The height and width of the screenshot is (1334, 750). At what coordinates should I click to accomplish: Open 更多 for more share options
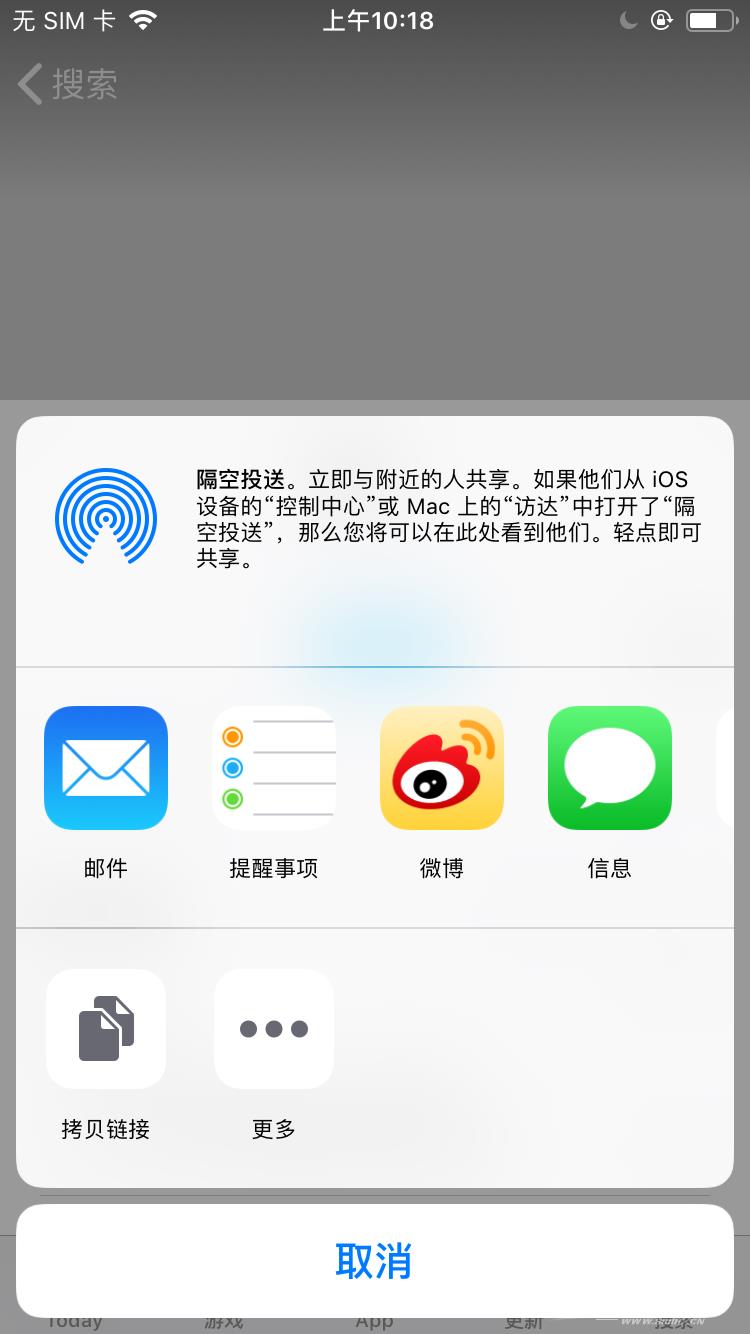click(274, 1029)
